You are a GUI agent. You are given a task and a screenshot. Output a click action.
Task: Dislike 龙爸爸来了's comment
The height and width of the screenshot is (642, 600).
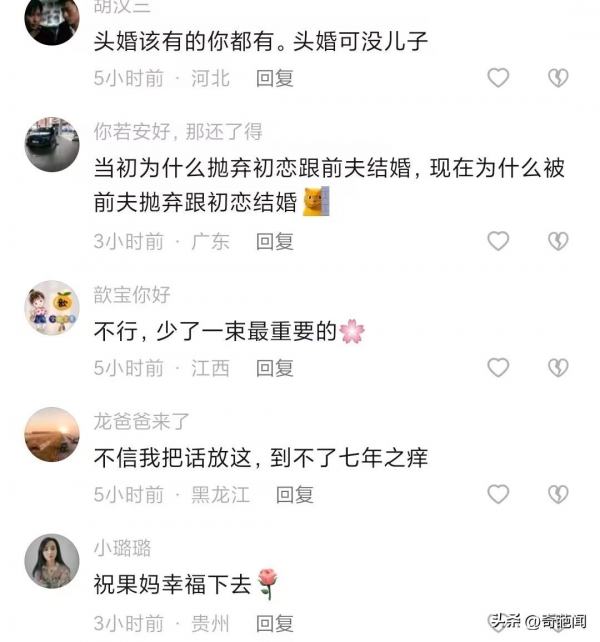coord(558,494)
